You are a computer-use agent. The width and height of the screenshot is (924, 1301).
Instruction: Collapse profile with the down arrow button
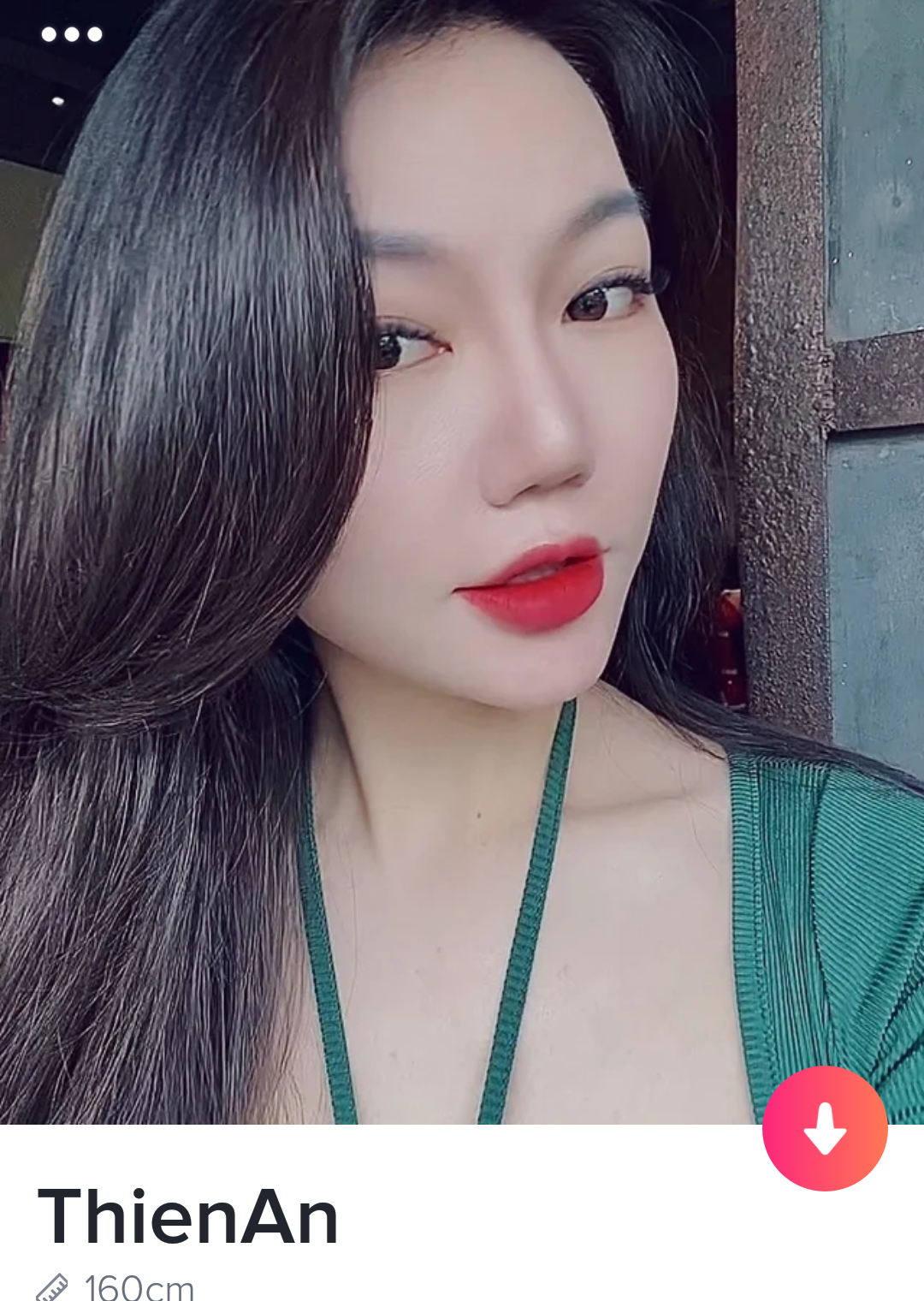coord(824,1128)
